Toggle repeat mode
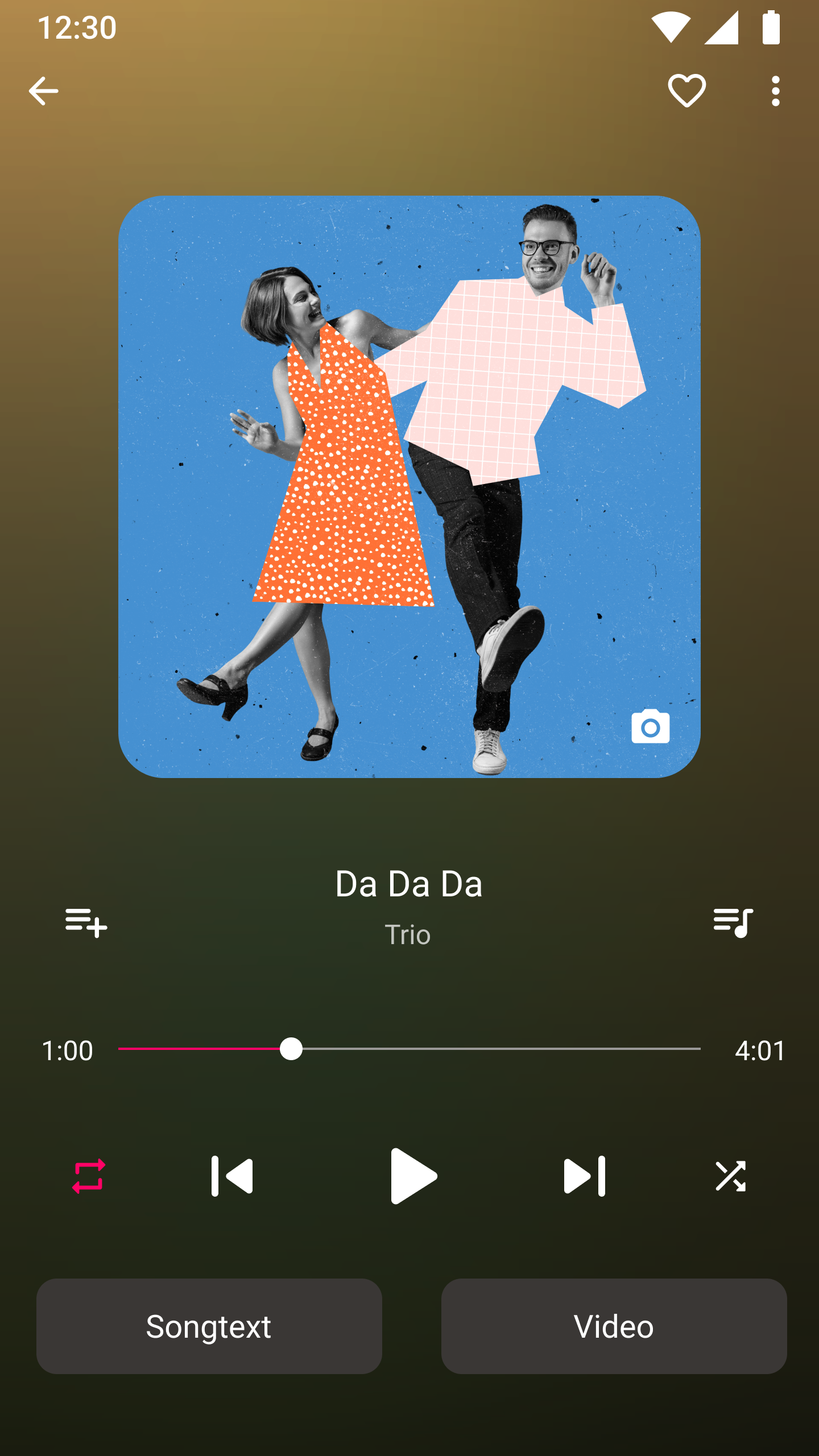819x1456 pixels. (89, 1176)
